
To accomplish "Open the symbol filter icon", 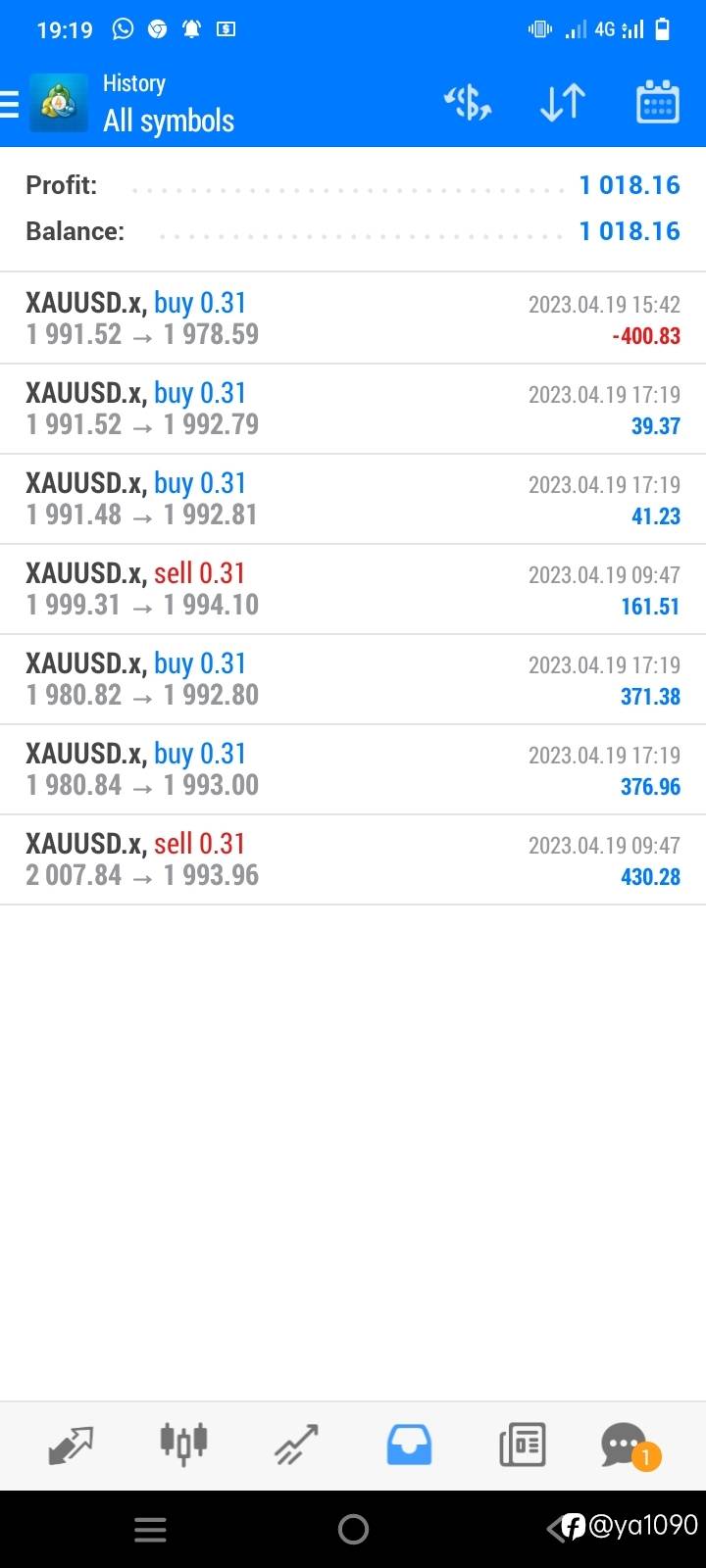I will tap(467, 102).
